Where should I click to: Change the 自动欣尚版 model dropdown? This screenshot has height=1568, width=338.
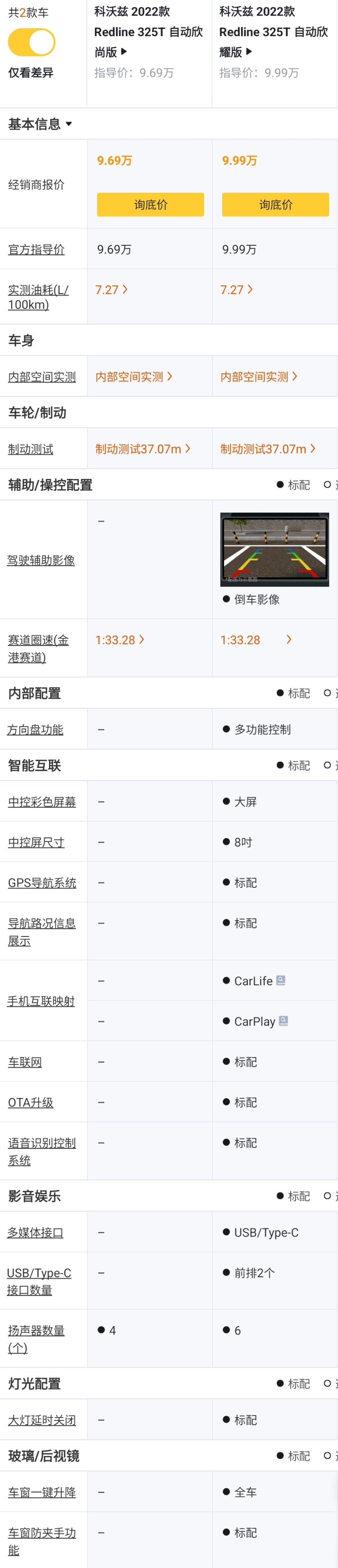123,53
